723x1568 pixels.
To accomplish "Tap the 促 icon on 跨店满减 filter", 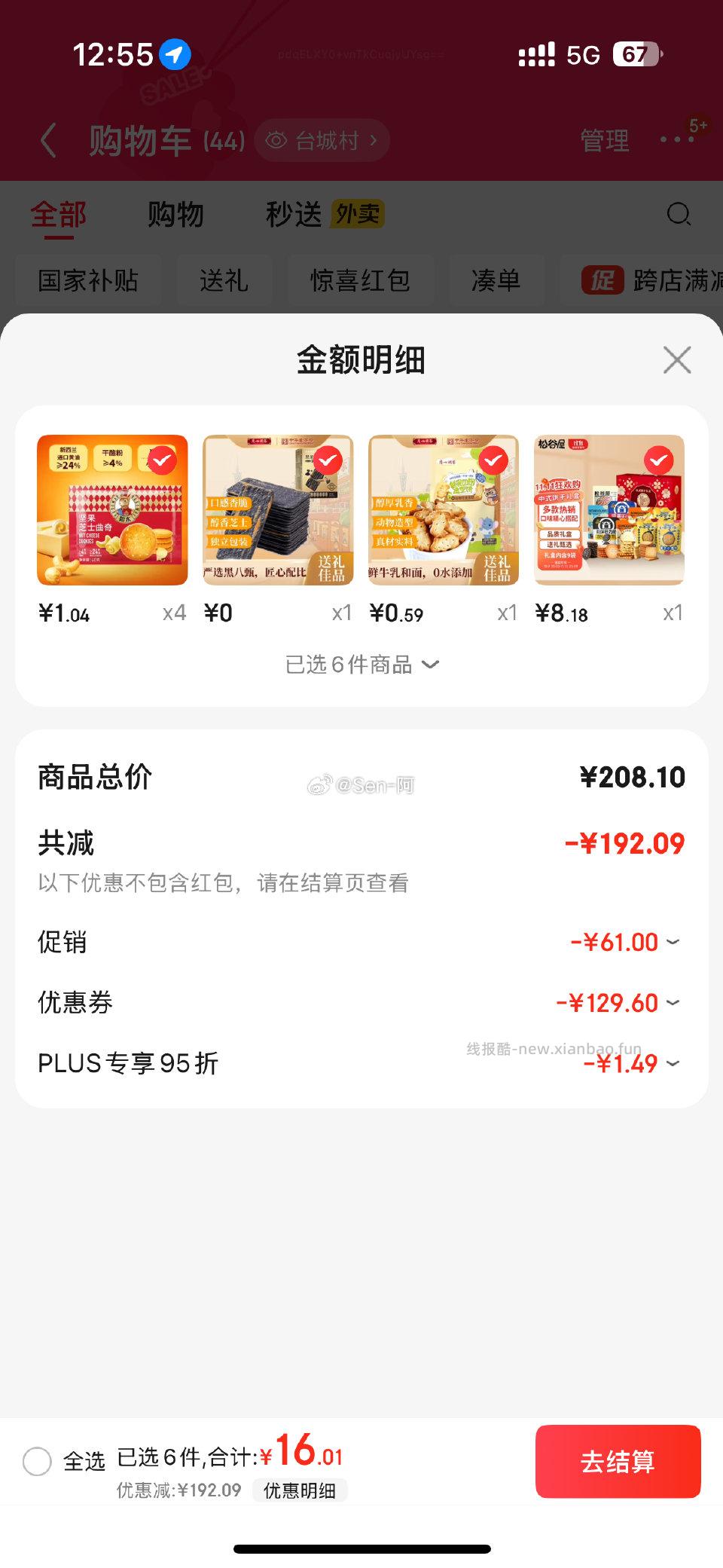I will [602, 280].
